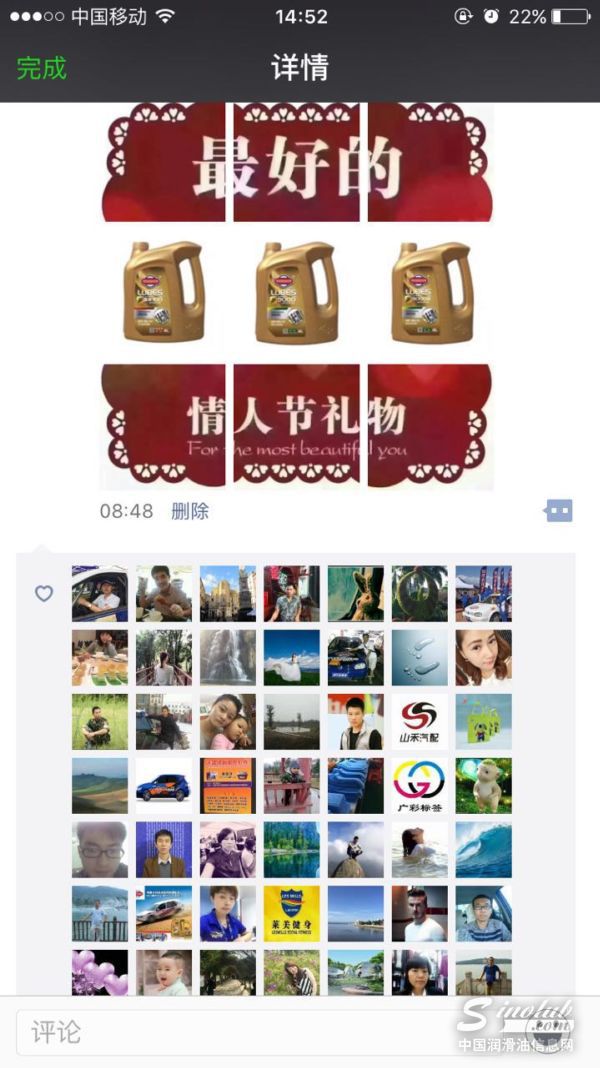Delete this post with 删除
Viewport: 600px width, 1068px height.
pos(190,511)
